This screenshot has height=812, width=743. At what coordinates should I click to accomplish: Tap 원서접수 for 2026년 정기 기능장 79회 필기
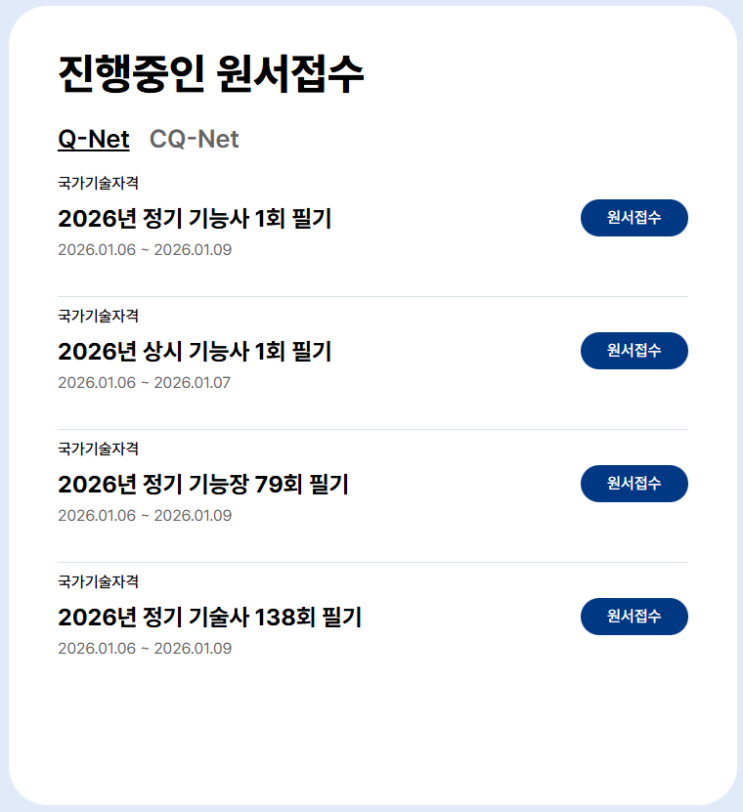pyautogui.click(x=634, y=484)
